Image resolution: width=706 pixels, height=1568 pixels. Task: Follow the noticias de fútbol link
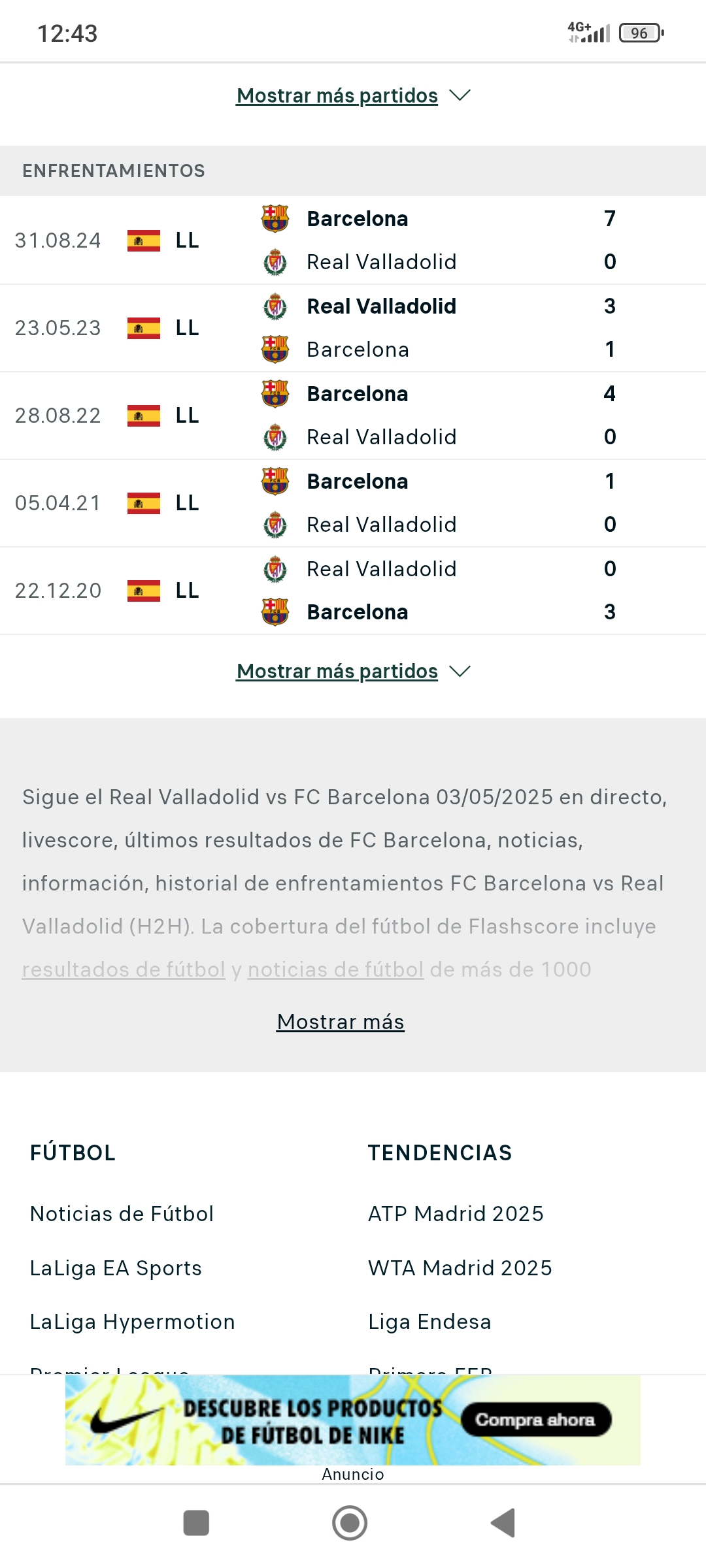click(335, 970)
